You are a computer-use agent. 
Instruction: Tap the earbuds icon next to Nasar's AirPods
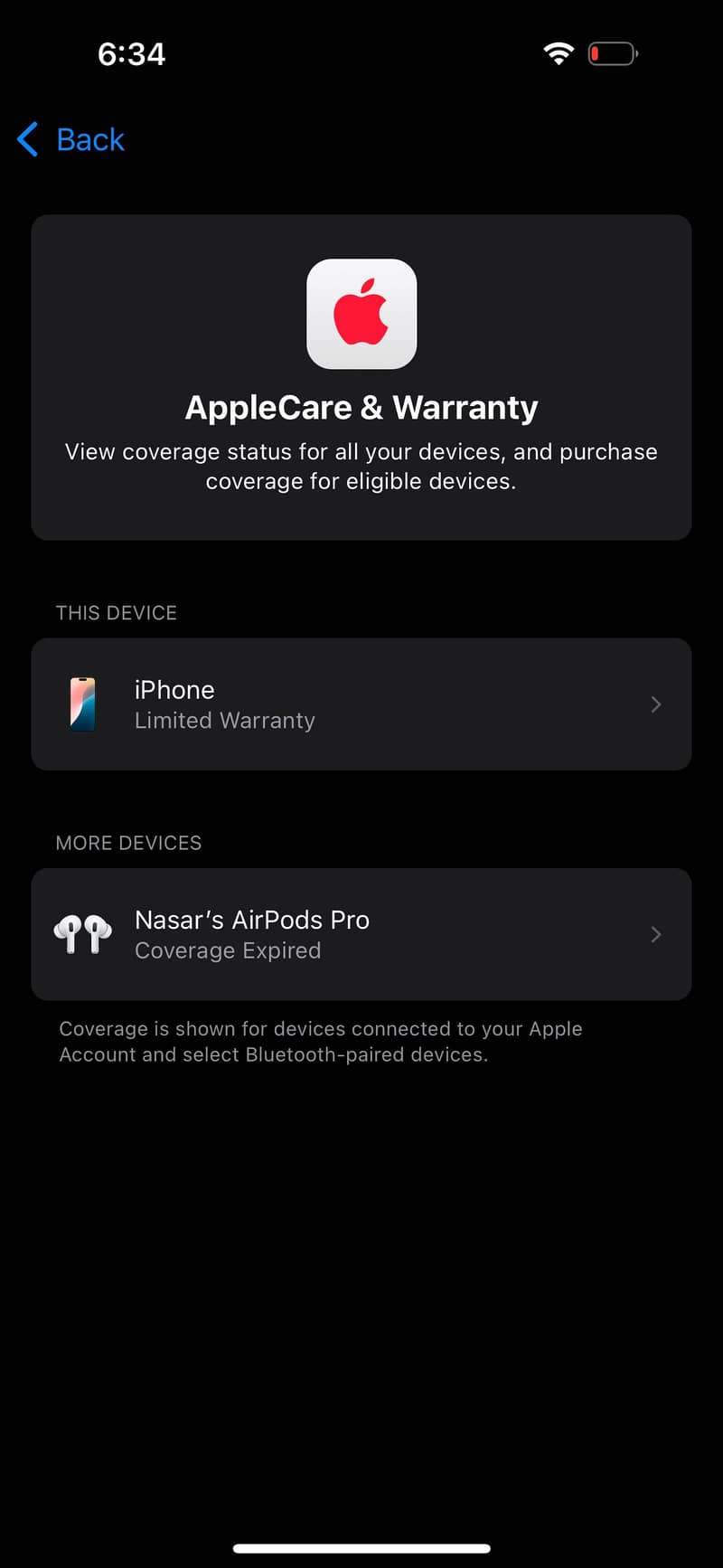[x=82, y=932]
